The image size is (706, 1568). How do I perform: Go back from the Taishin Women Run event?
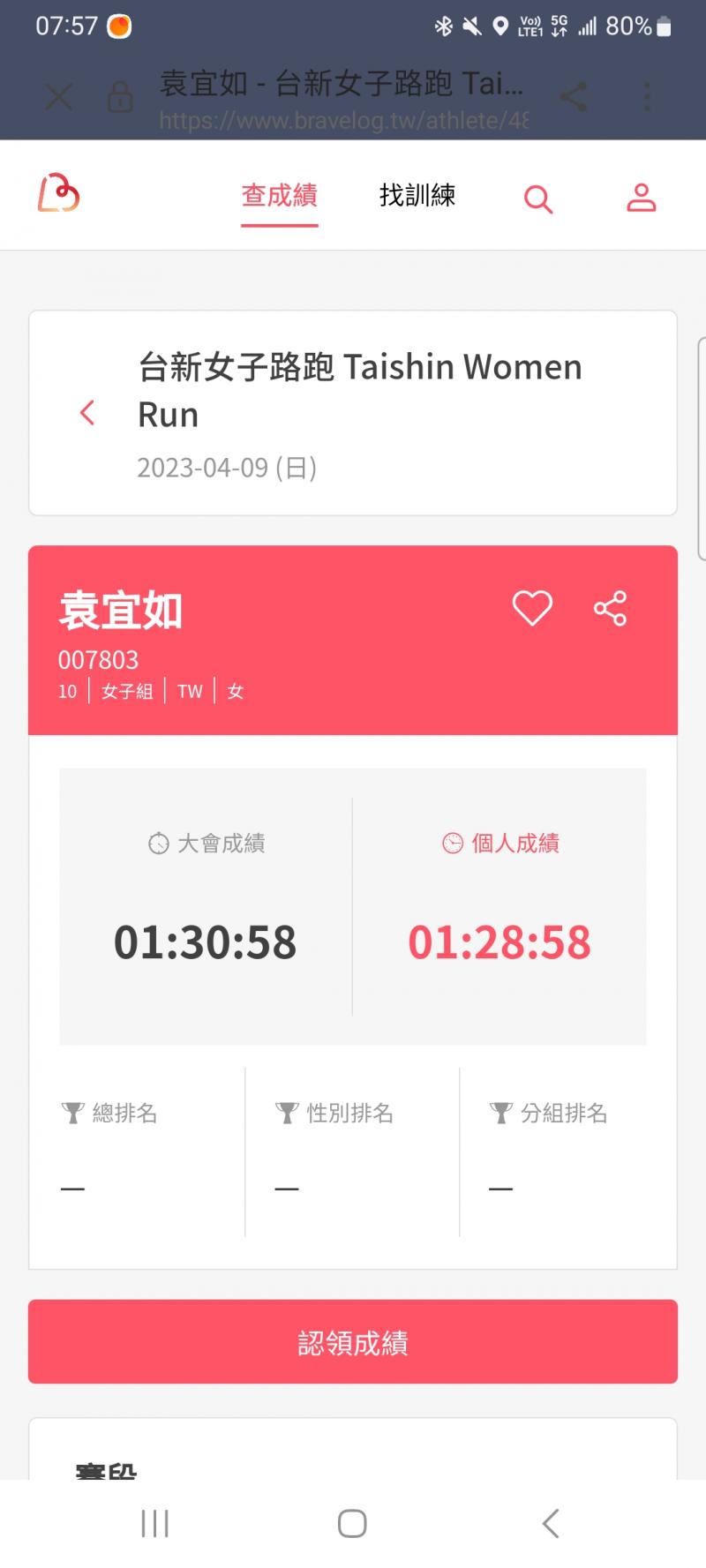pos(87,412)
